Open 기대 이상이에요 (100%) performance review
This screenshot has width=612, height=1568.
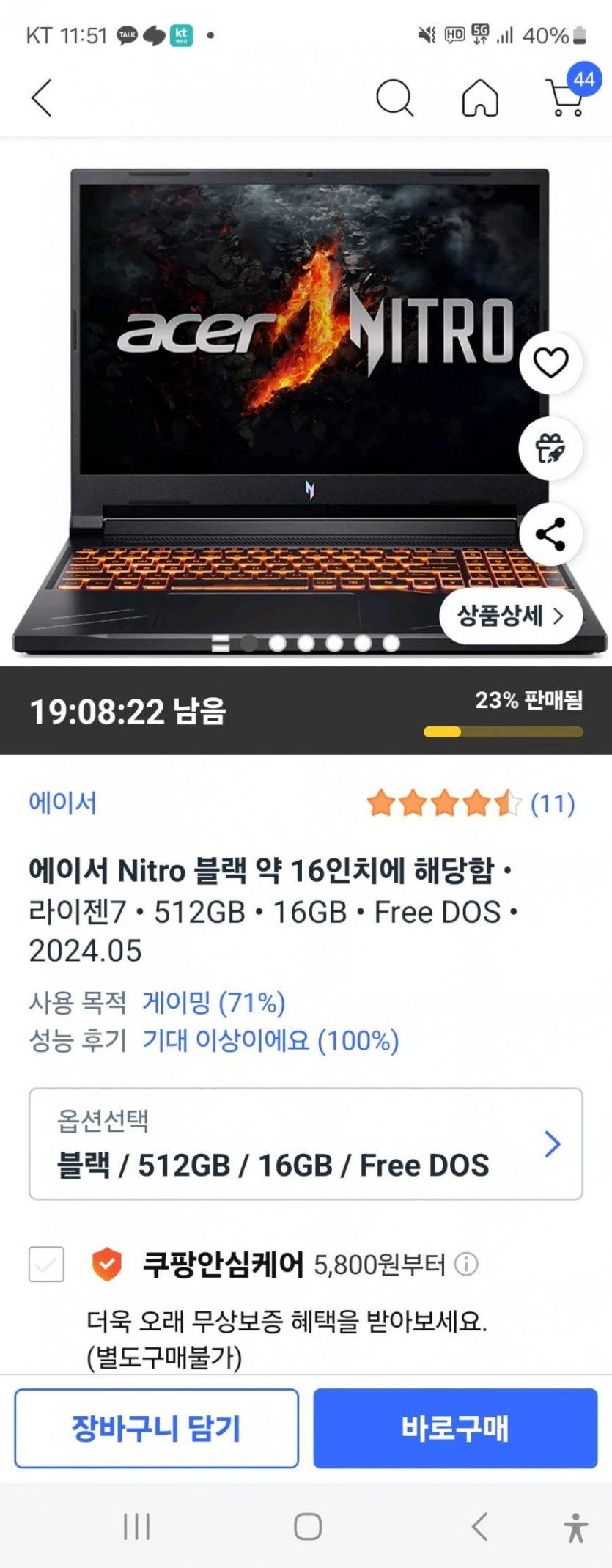point(270,1040)
